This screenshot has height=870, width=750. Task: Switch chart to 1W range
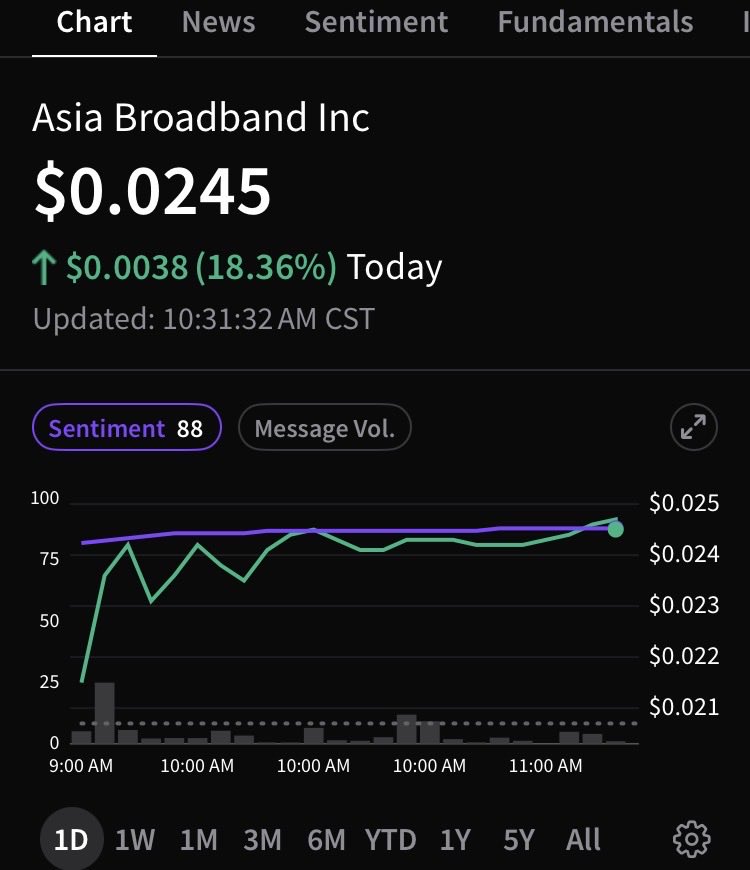(135, 839)
